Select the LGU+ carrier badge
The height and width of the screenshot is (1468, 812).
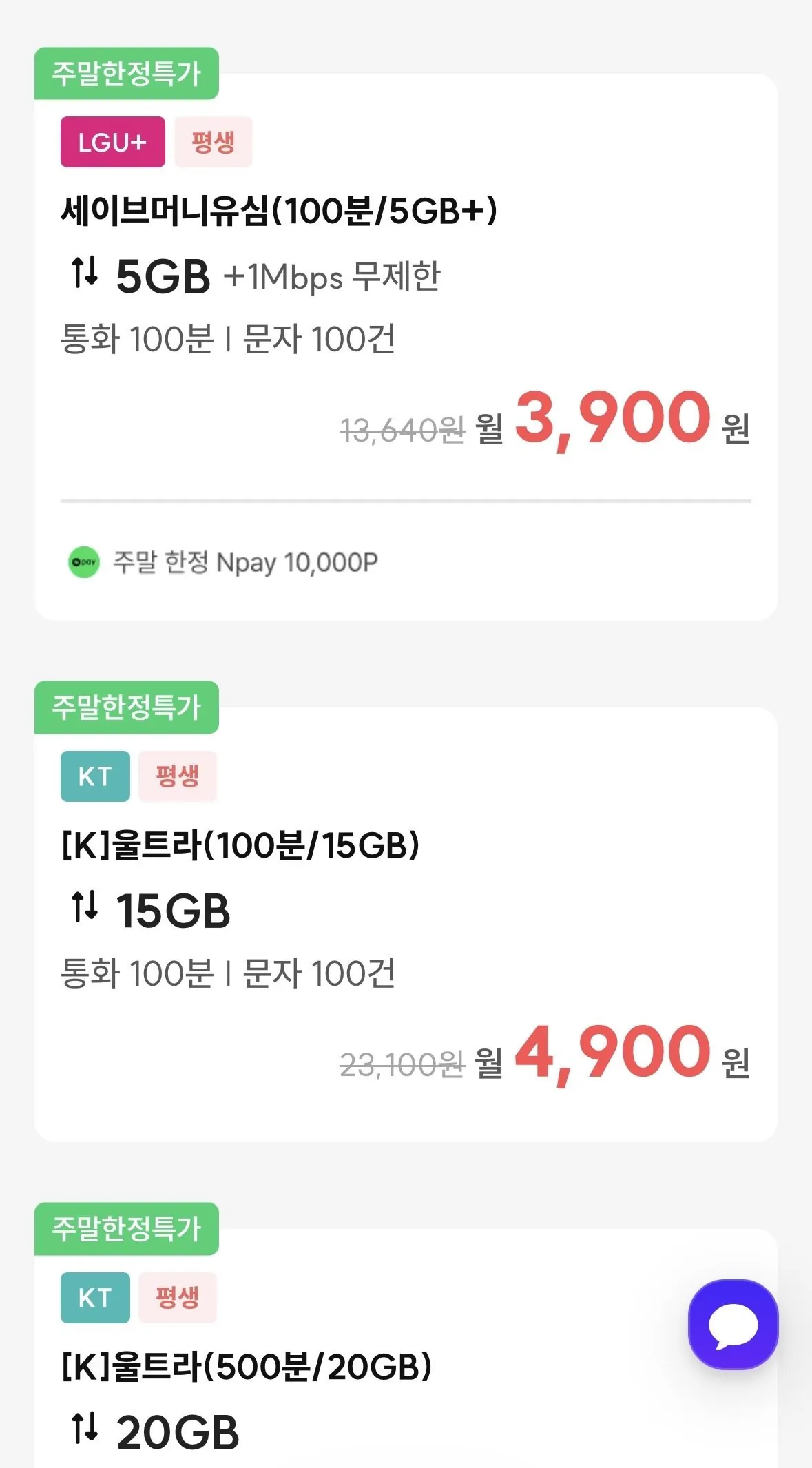click(112, 143)
